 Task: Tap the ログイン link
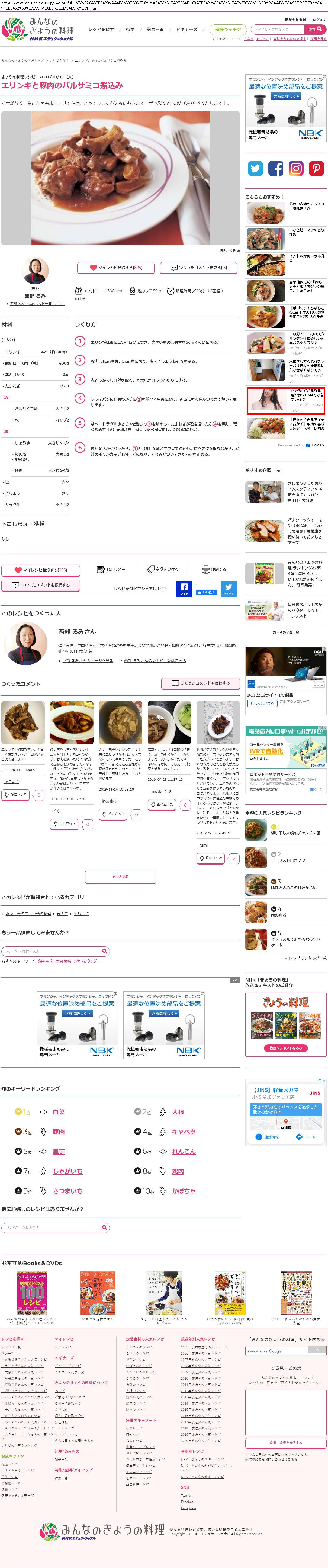[x=319, y=20]
